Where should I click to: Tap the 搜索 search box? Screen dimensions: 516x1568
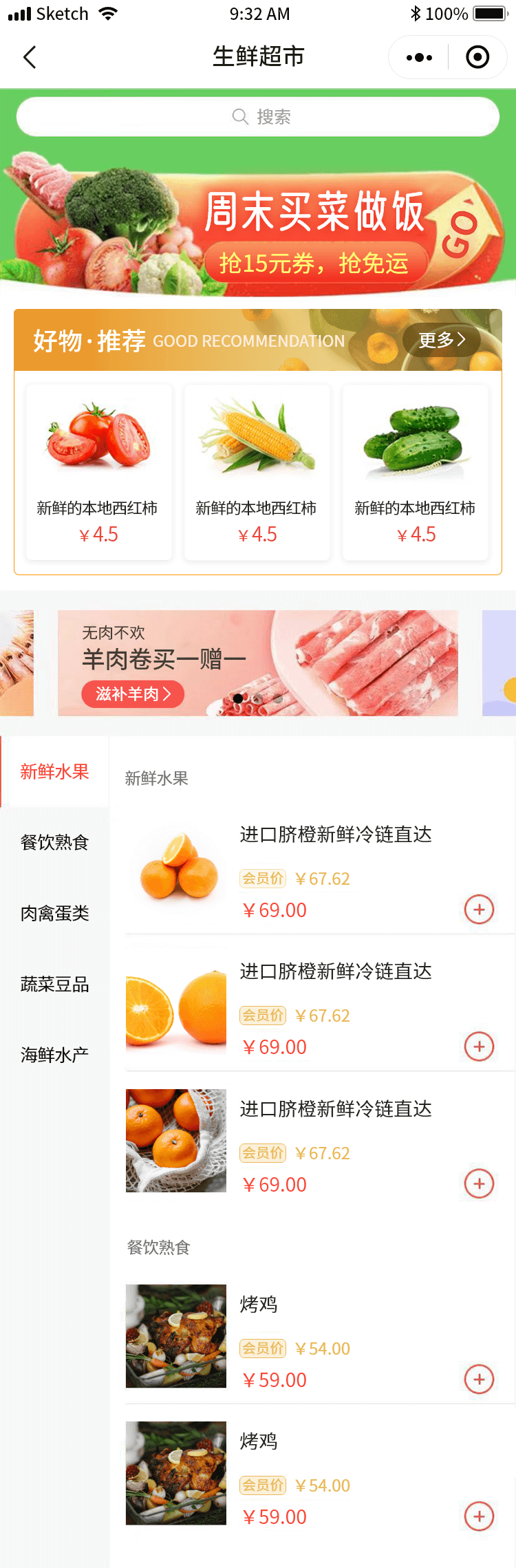click(x=258, y=117)
